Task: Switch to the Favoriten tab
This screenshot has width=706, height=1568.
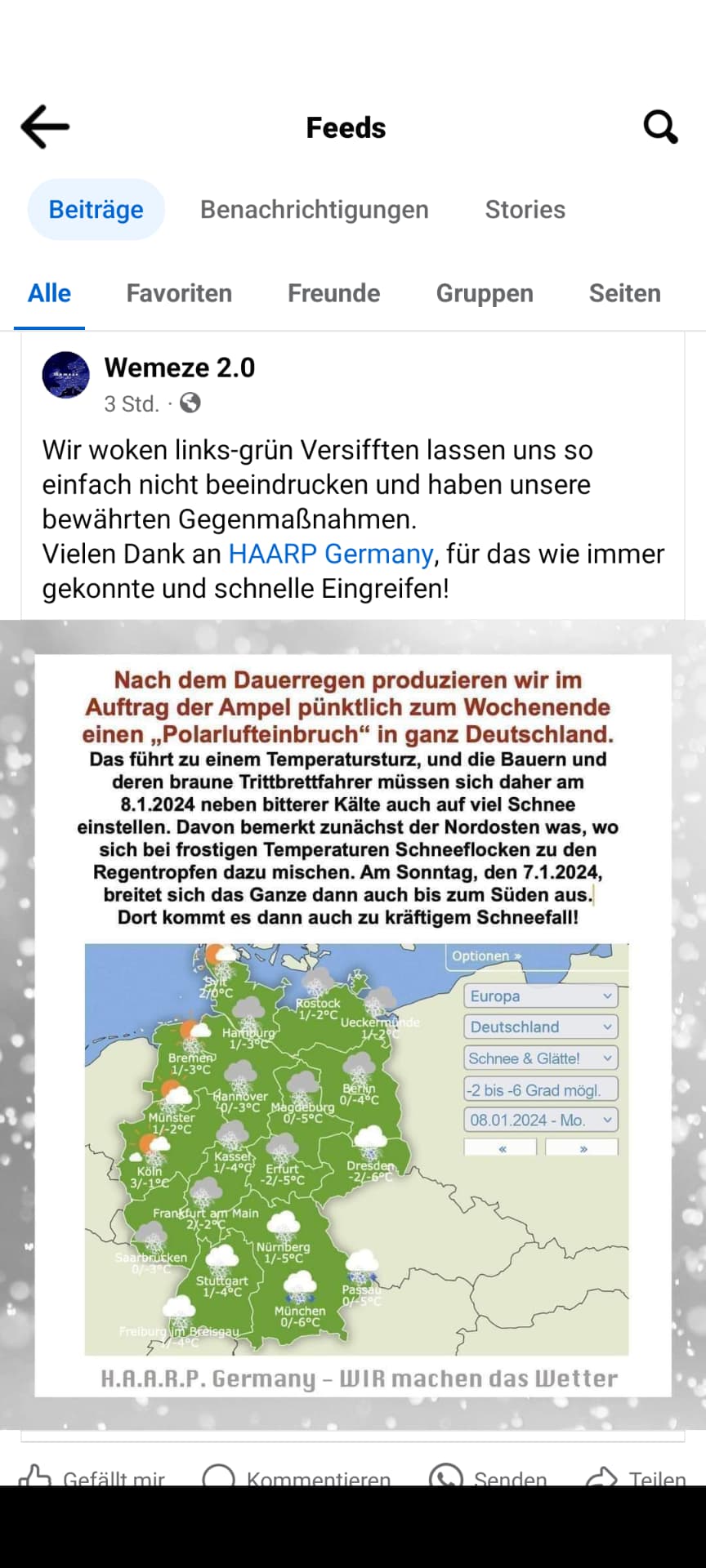Action: [x=179, y=293]
